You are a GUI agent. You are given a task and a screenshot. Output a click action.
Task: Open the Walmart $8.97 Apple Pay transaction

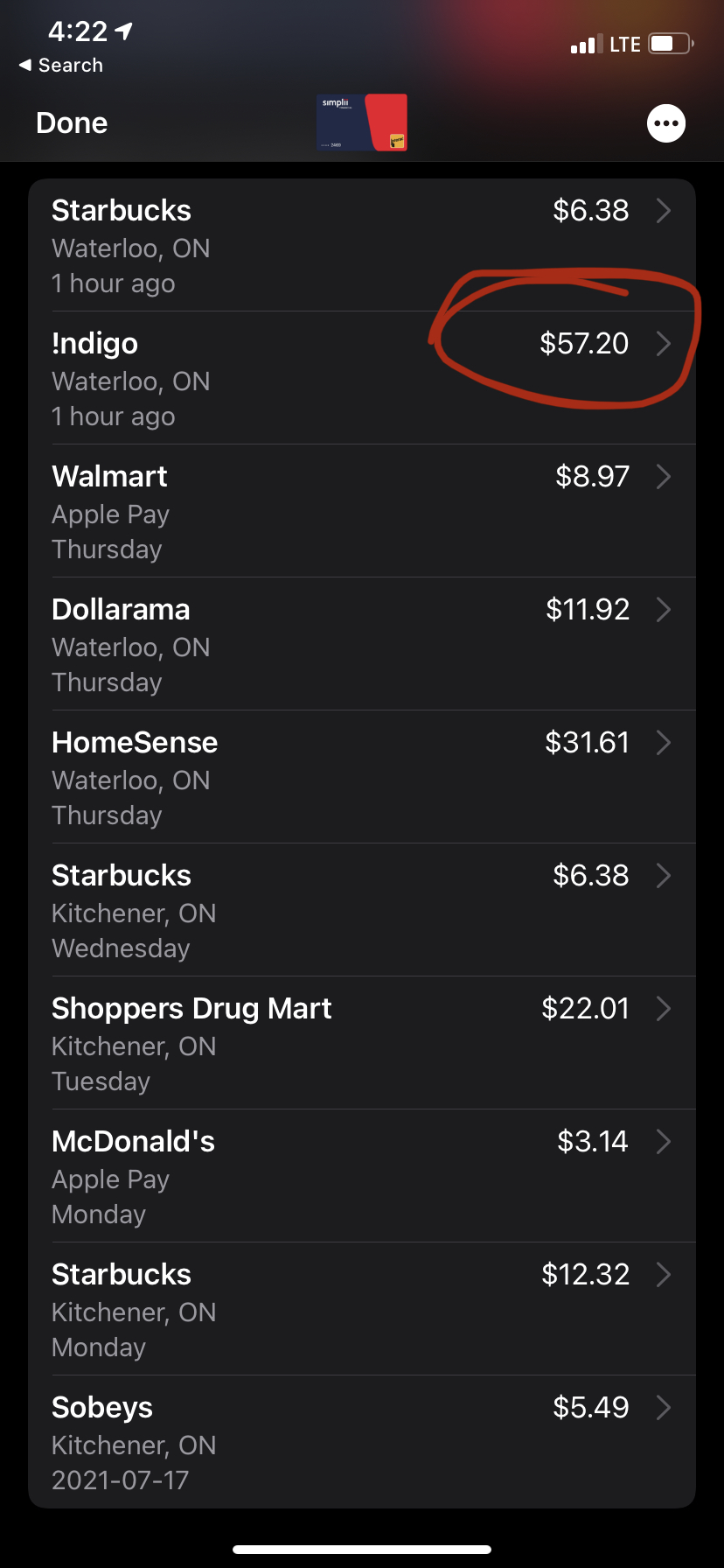(x=362, y=511)
